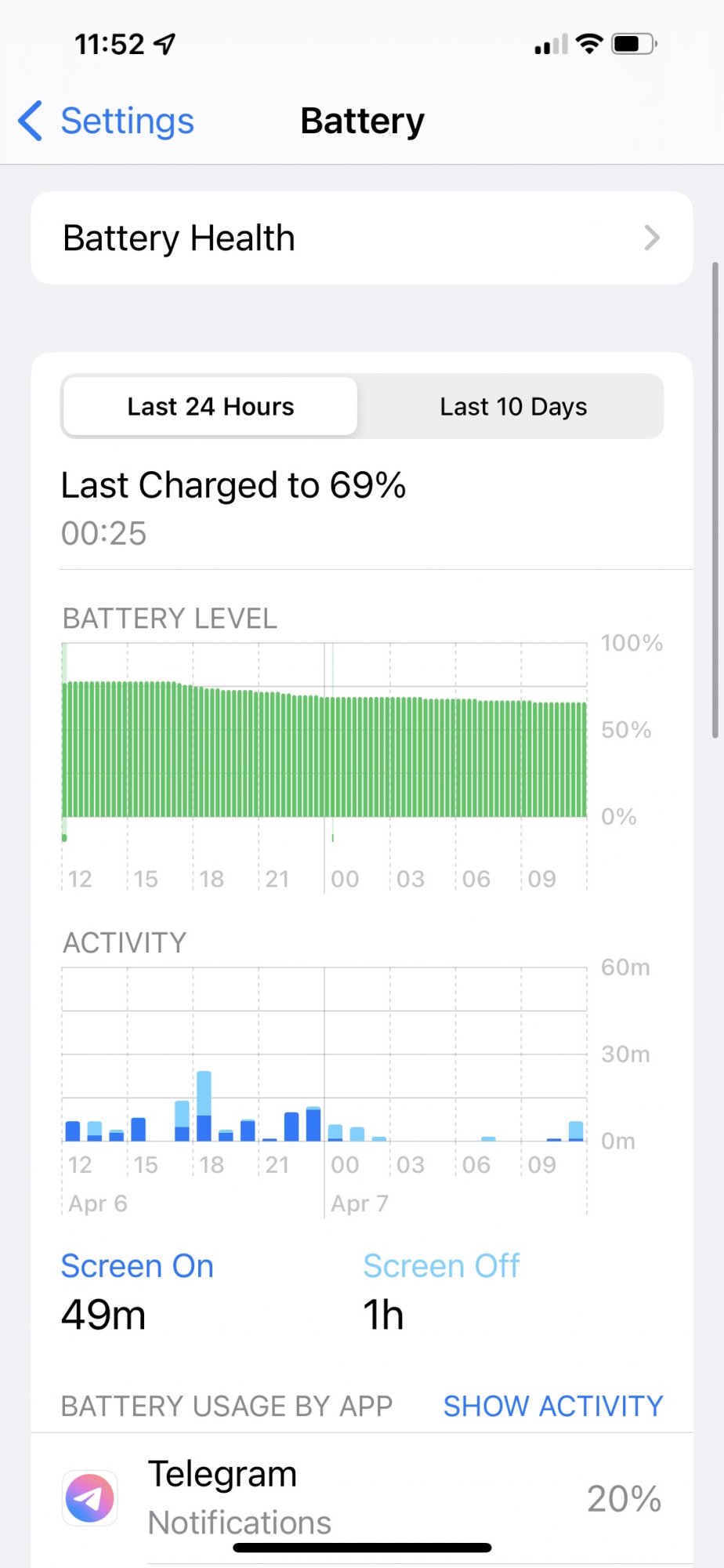
Task: Select the Last 24 Hours segment
Action: point(211,407)
